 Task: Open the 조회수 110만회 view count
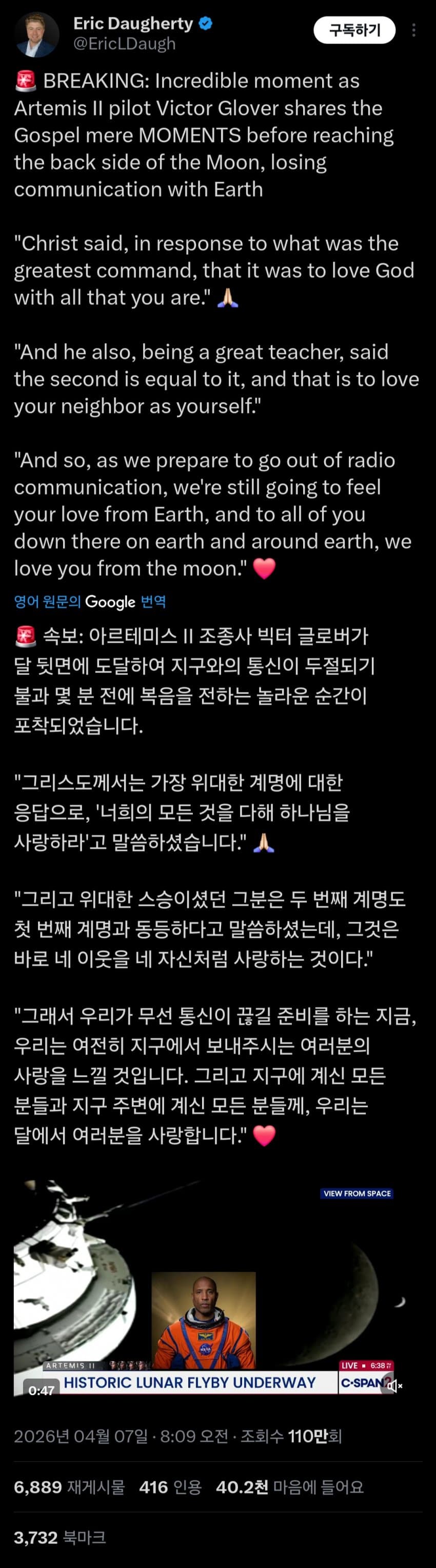point(291,1437)
